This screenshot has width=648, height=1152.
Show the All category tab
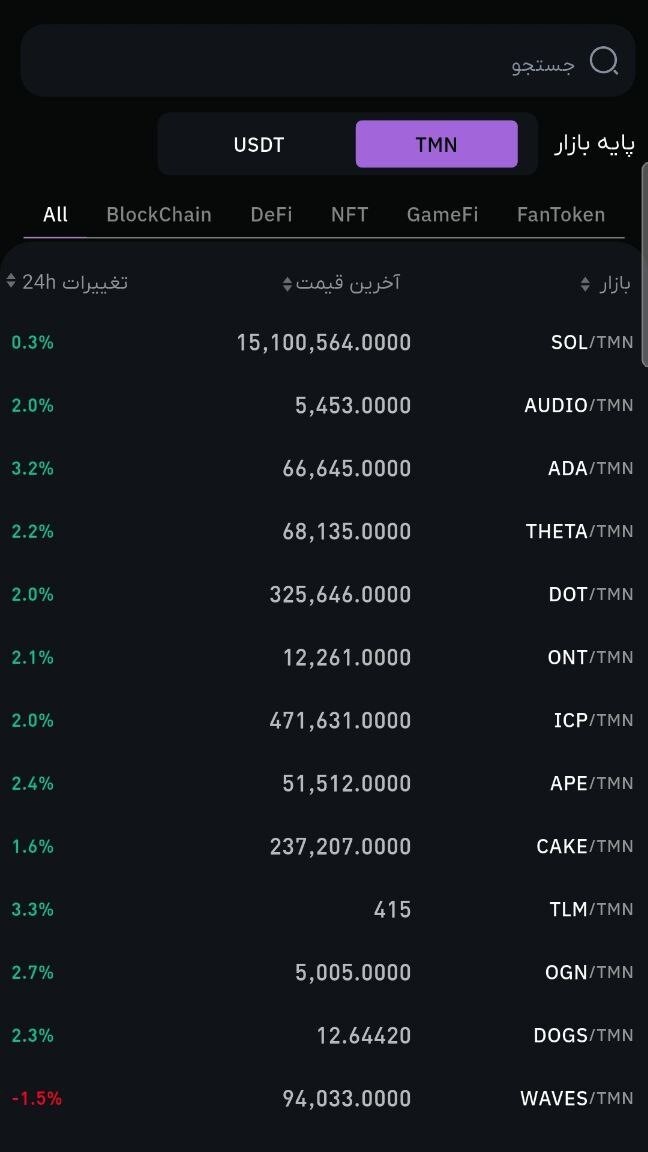(x=55, y=214)
